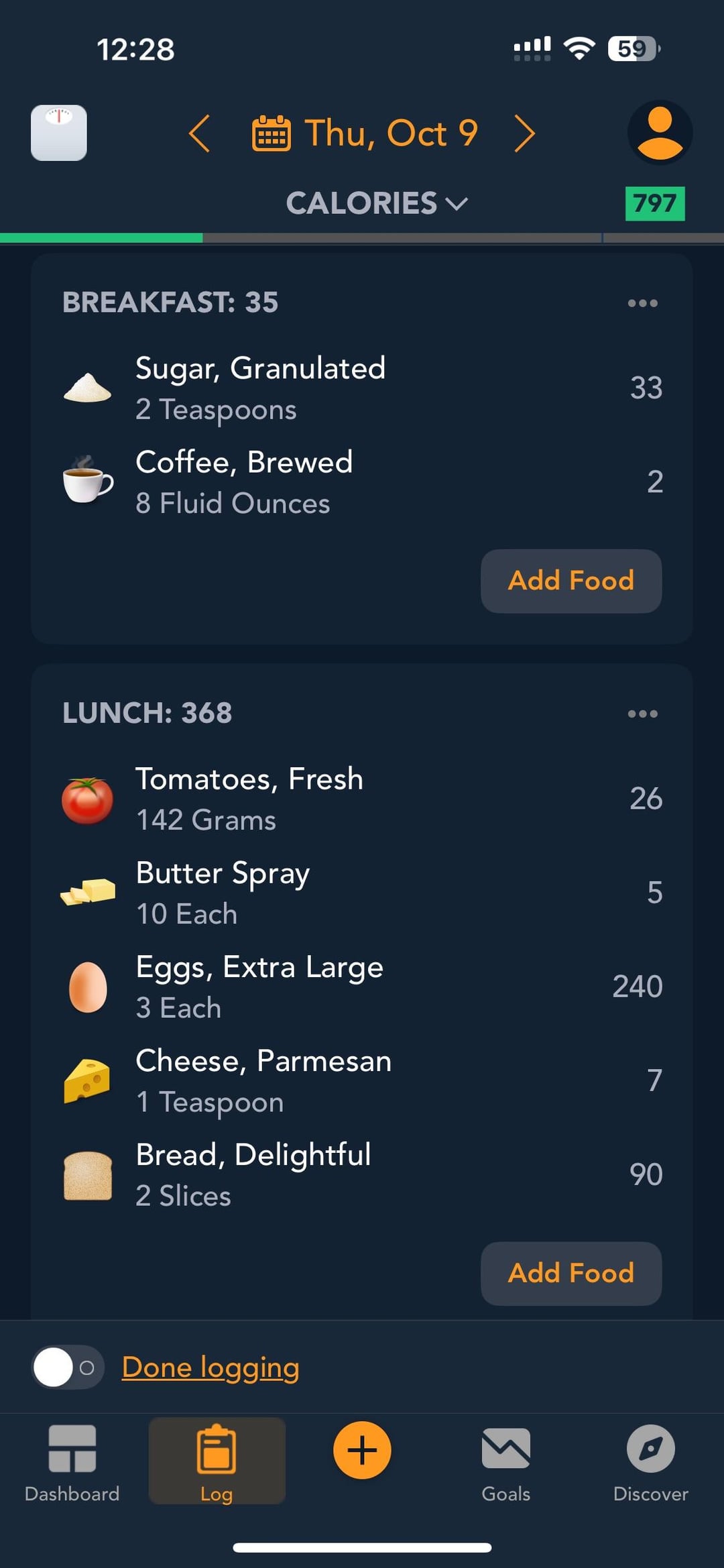Expand the Calories dropdown
Screen dimensions: 724x1568
376,203
